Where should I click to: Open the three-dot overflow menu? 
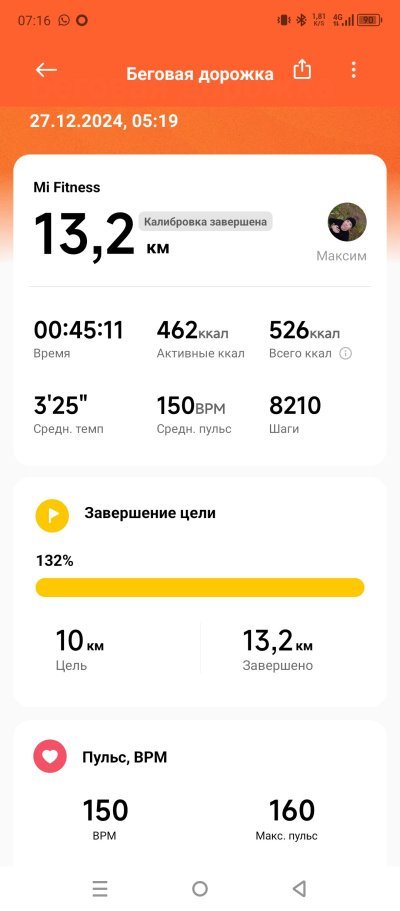(353, 70)
